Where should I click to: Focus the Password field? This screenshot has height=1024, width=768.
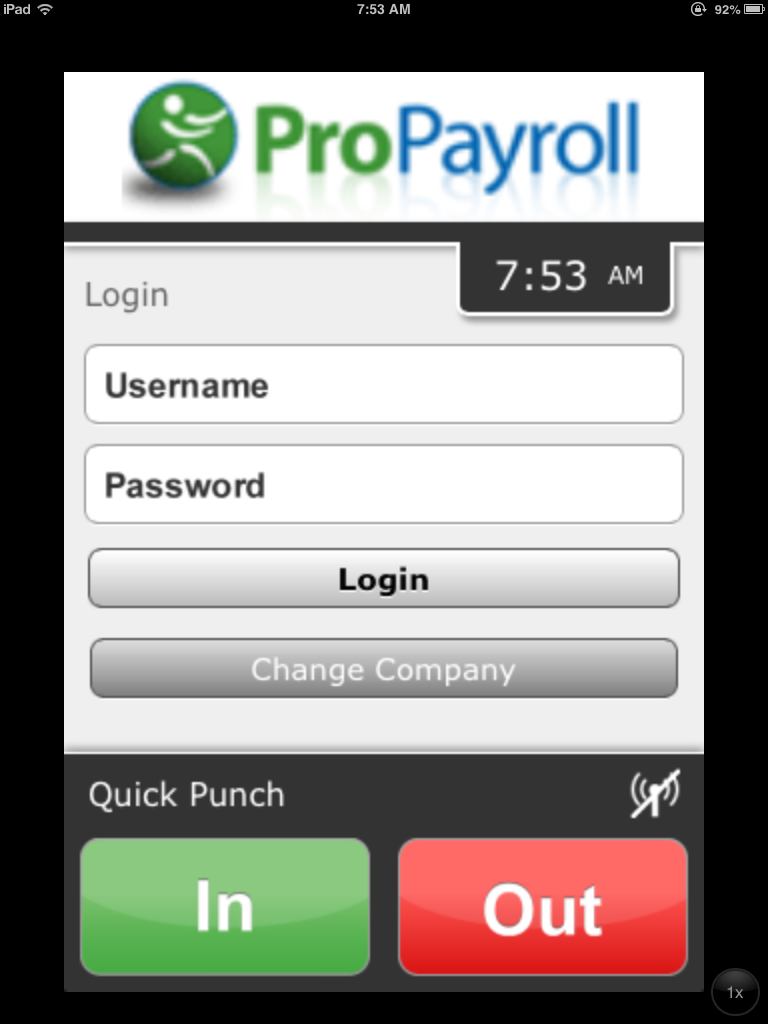click(x=384, y=485)
